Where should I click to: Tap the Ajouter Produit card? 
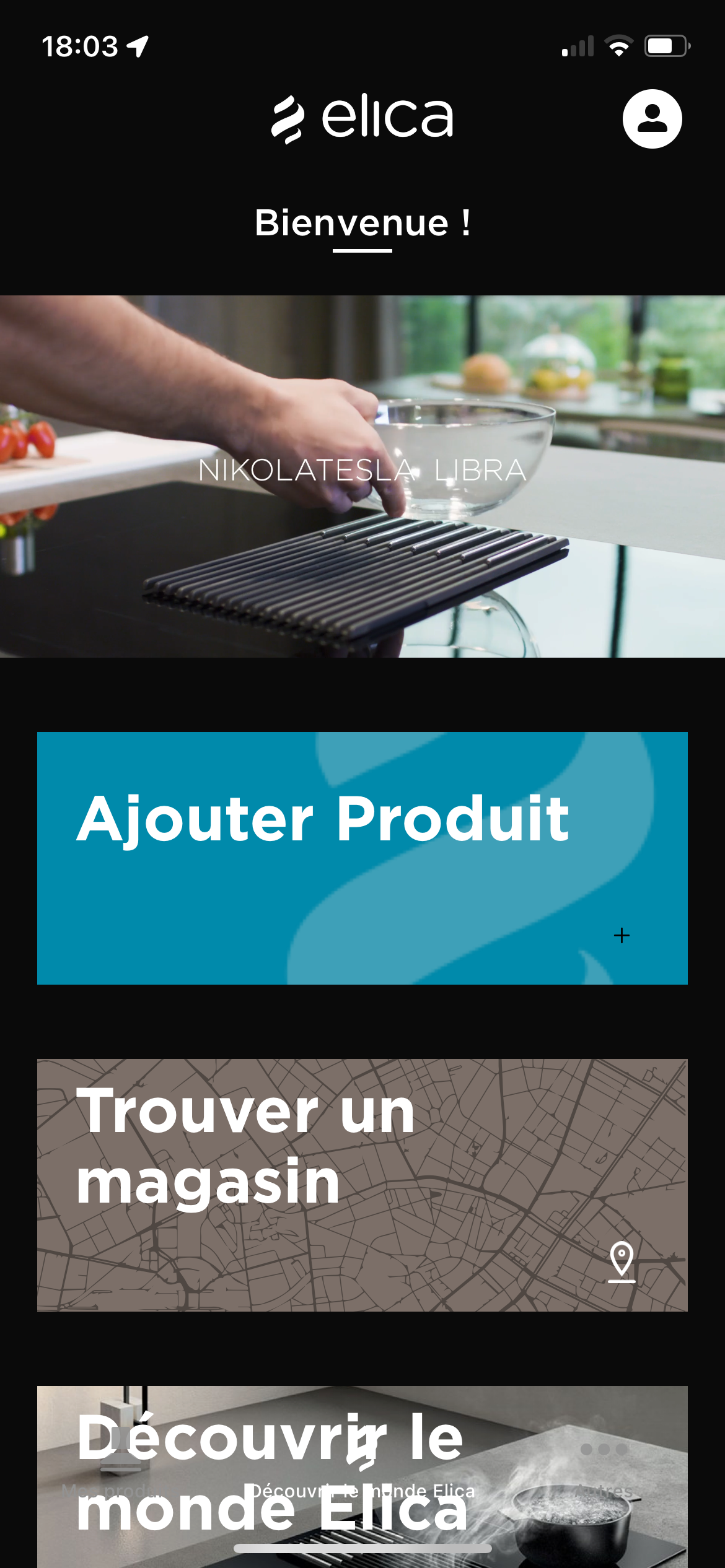click(362, 858)
